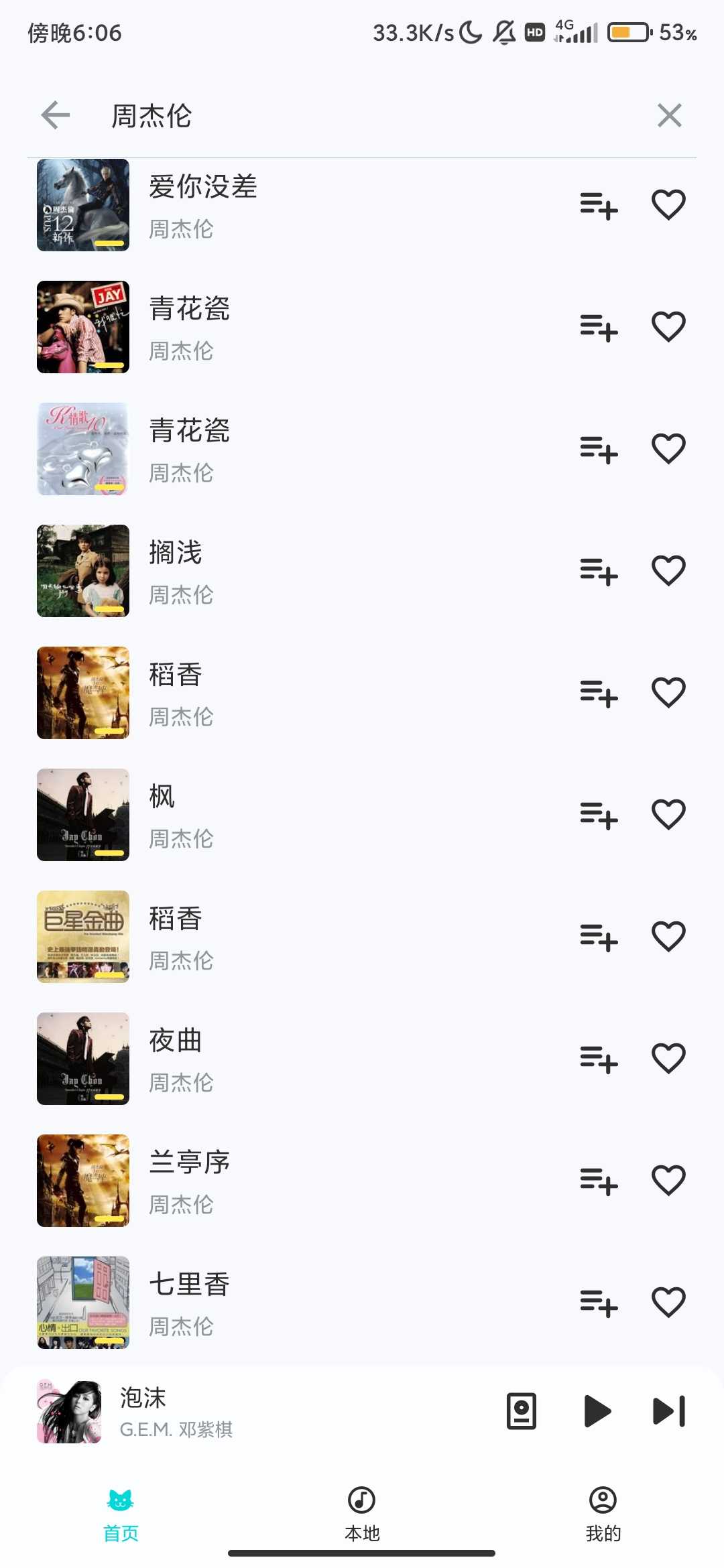The image size is (724, 1568).
Task: Play the song 夜曲
Action: click(x=268, y=1059)
